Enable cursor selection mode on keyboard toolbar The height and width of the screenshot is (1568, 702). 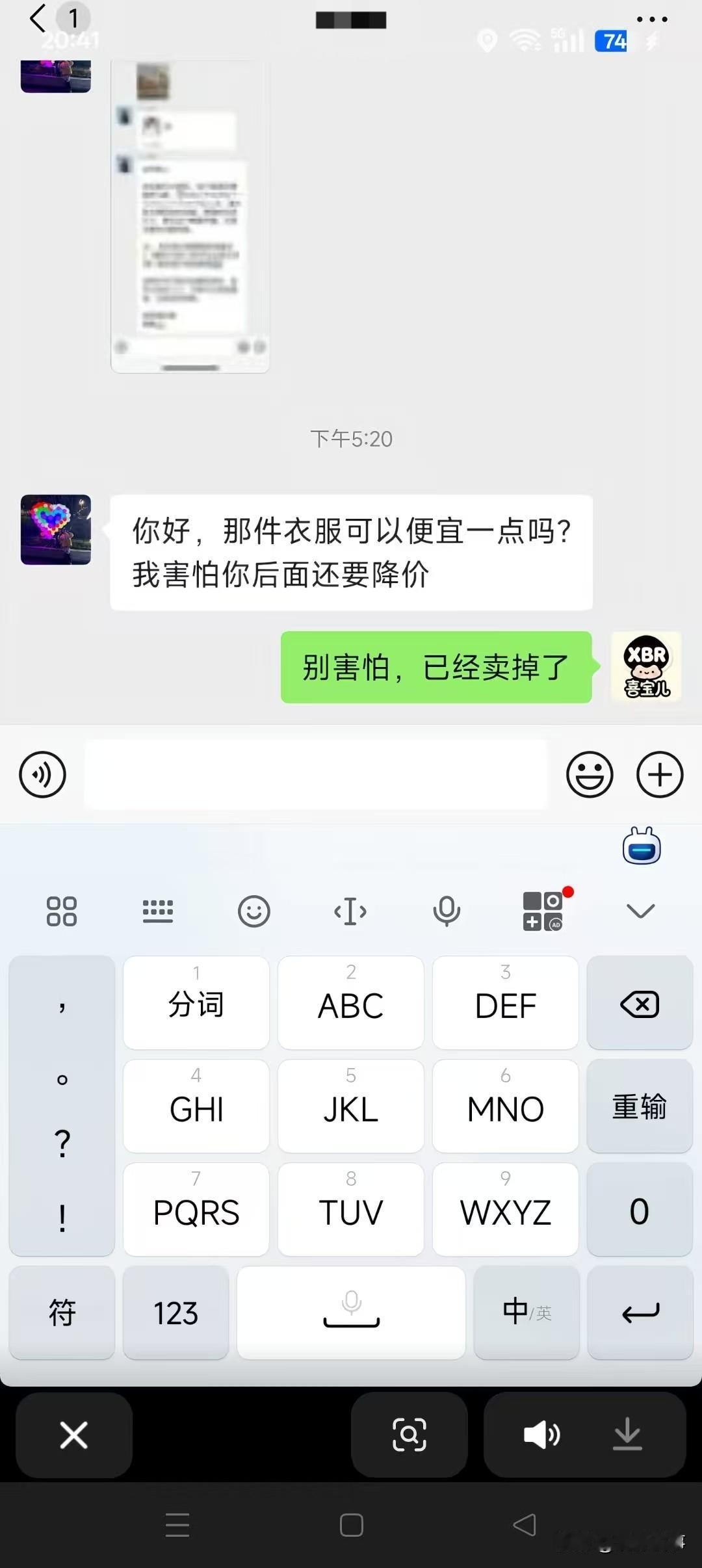pyautogui.click(x=350, y=911)
